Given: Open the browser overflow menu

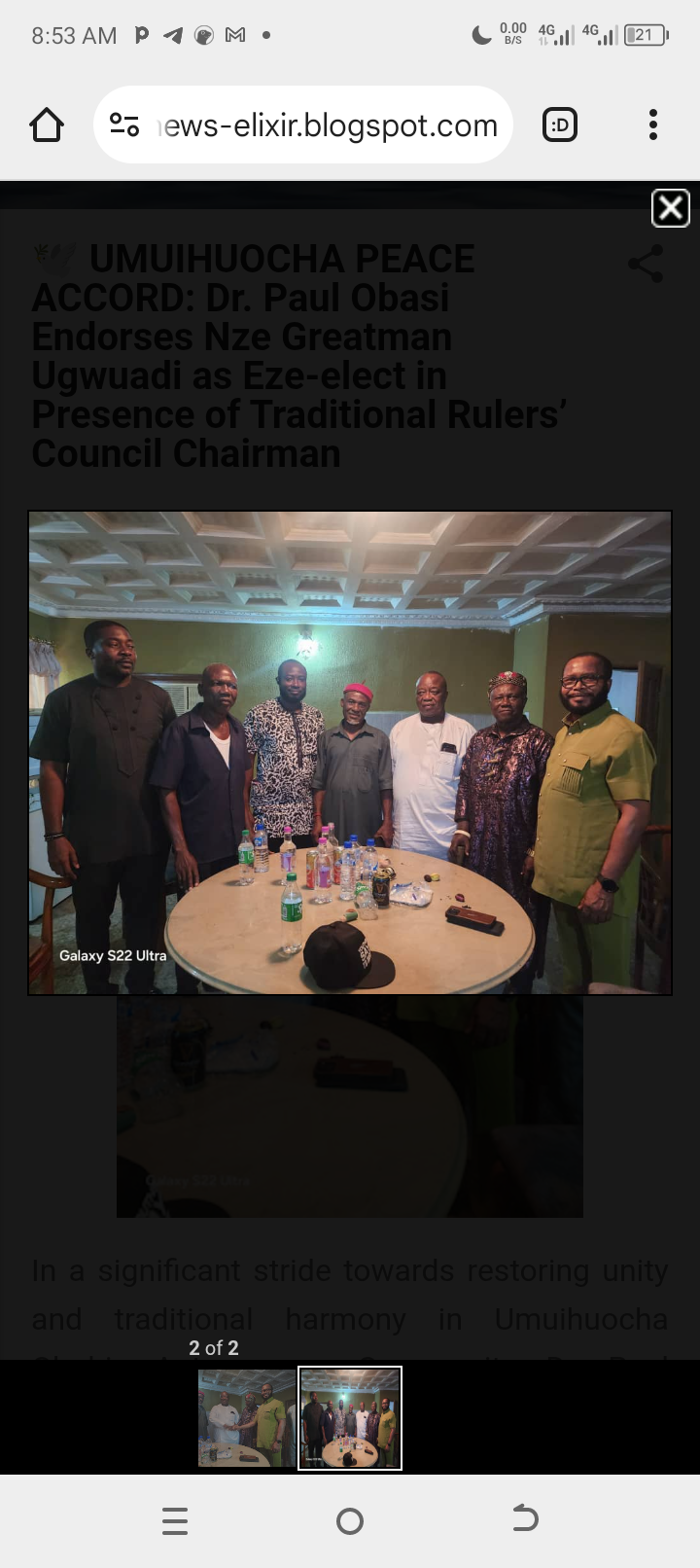Looking at the screenshot, I should pos(653,125).
